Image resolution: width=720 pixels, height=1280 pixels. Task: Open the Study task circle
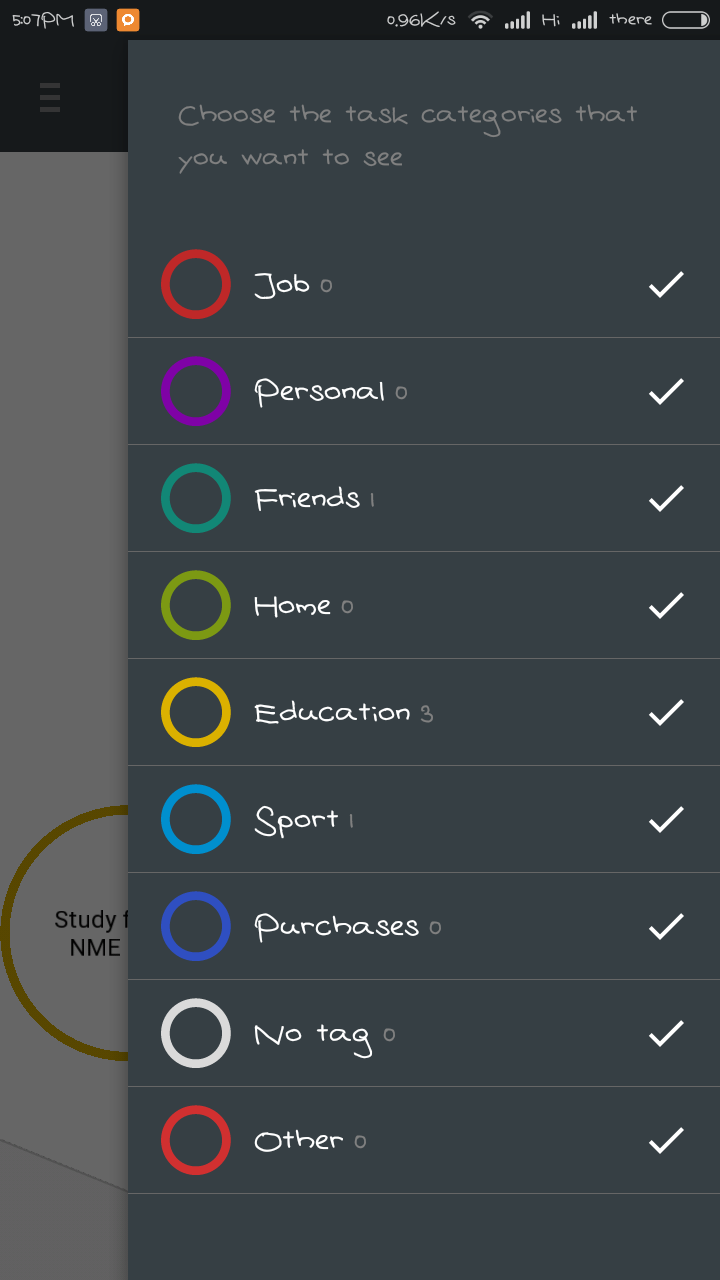[65, 933]
